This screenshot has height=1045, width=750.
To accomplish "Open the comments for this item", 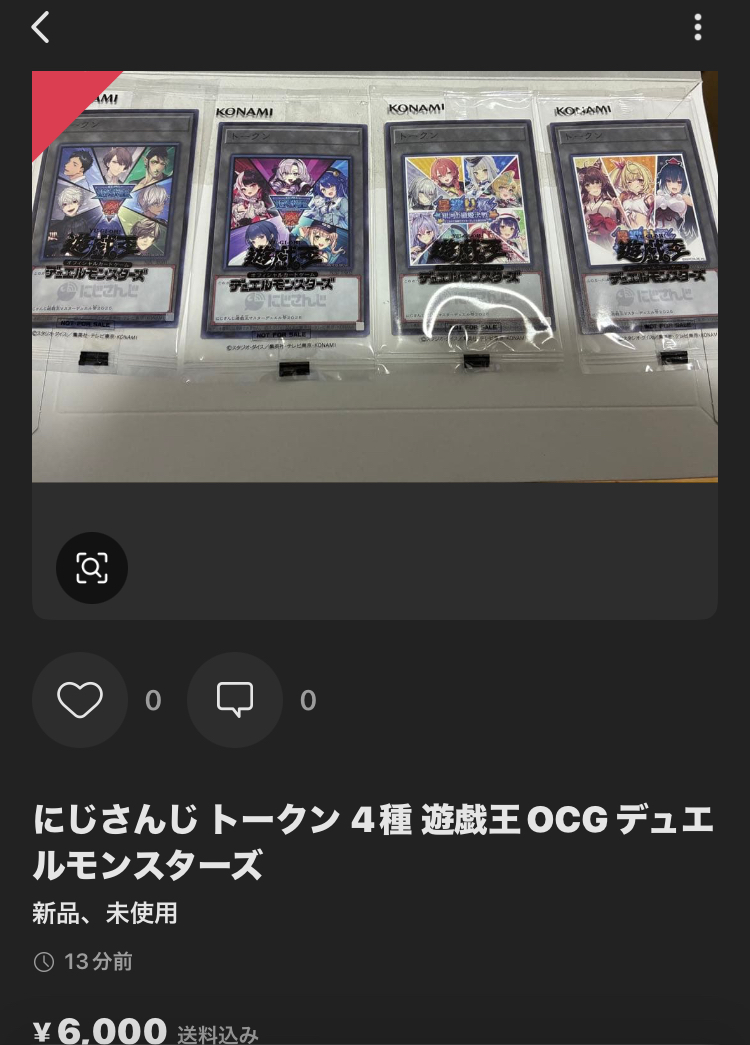I will 235,700.
